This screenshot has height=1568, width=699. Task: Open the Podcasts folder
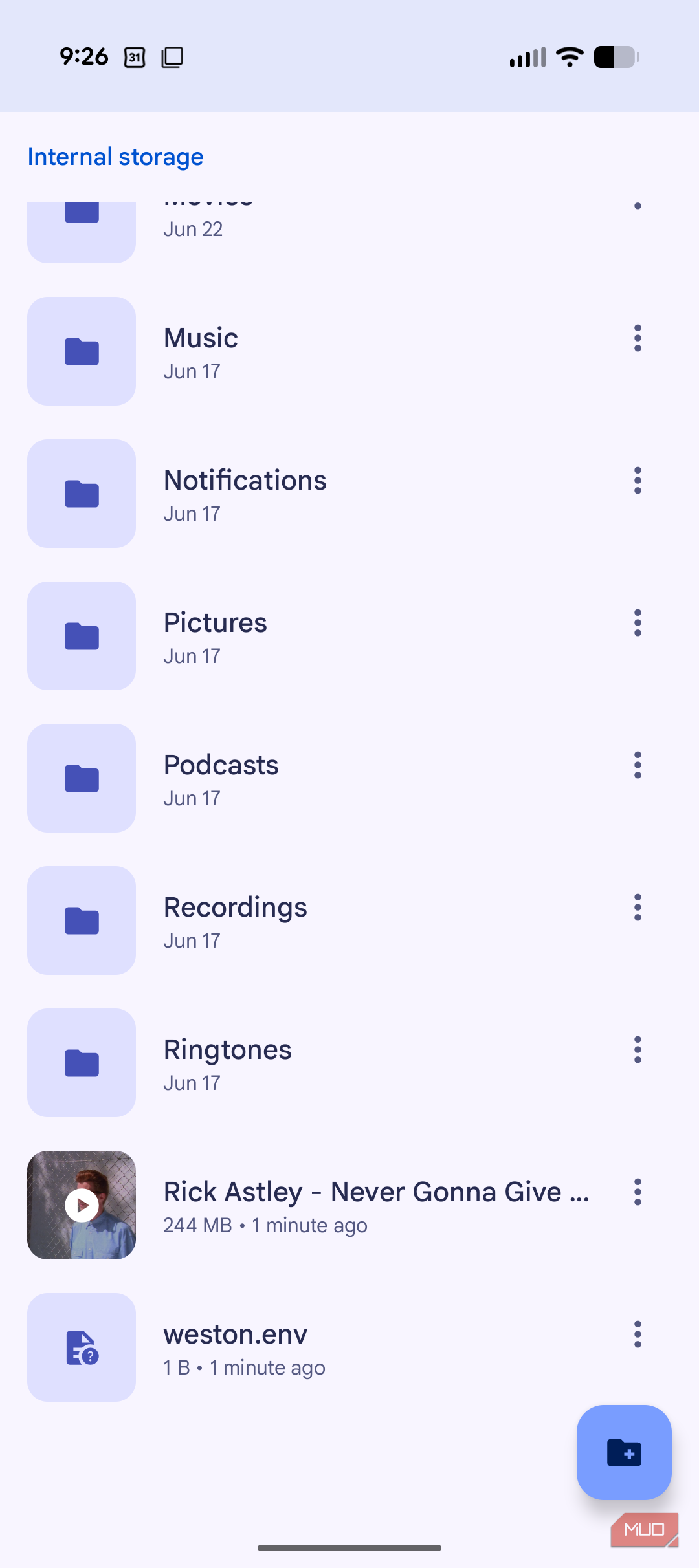pyautogui.click(x=349, y=778)
